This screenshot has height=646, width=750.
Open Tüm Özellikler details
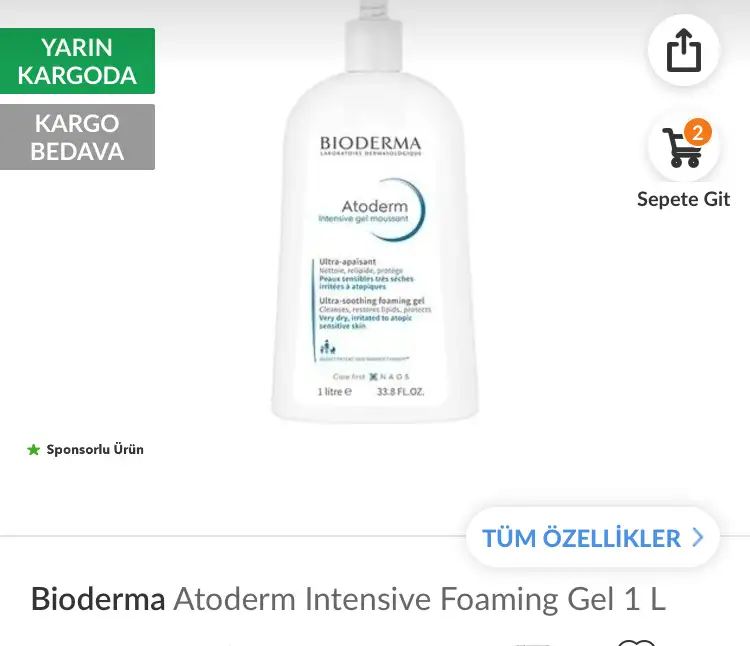(592, 538)
